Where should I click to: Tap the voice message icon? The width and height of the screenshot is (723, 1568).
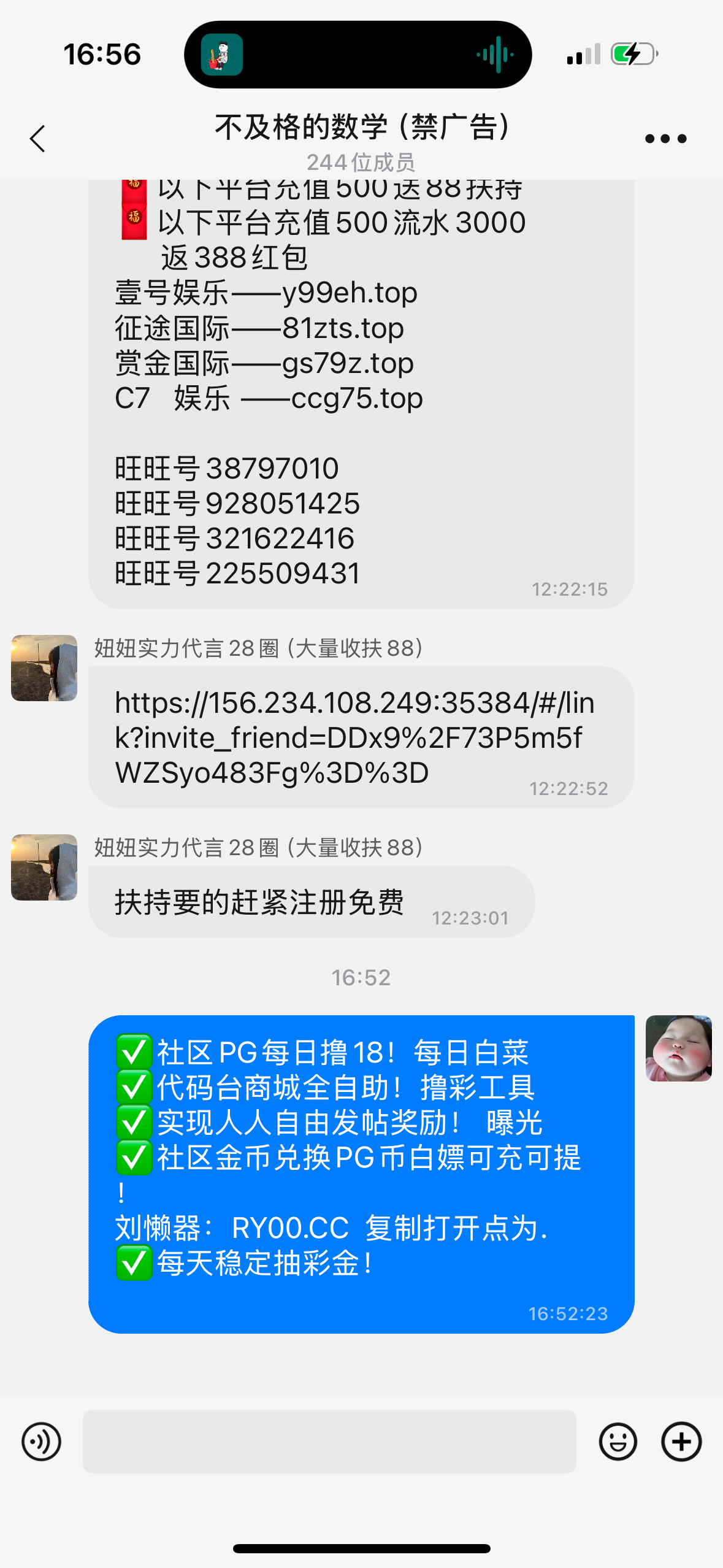[41, 1441]
